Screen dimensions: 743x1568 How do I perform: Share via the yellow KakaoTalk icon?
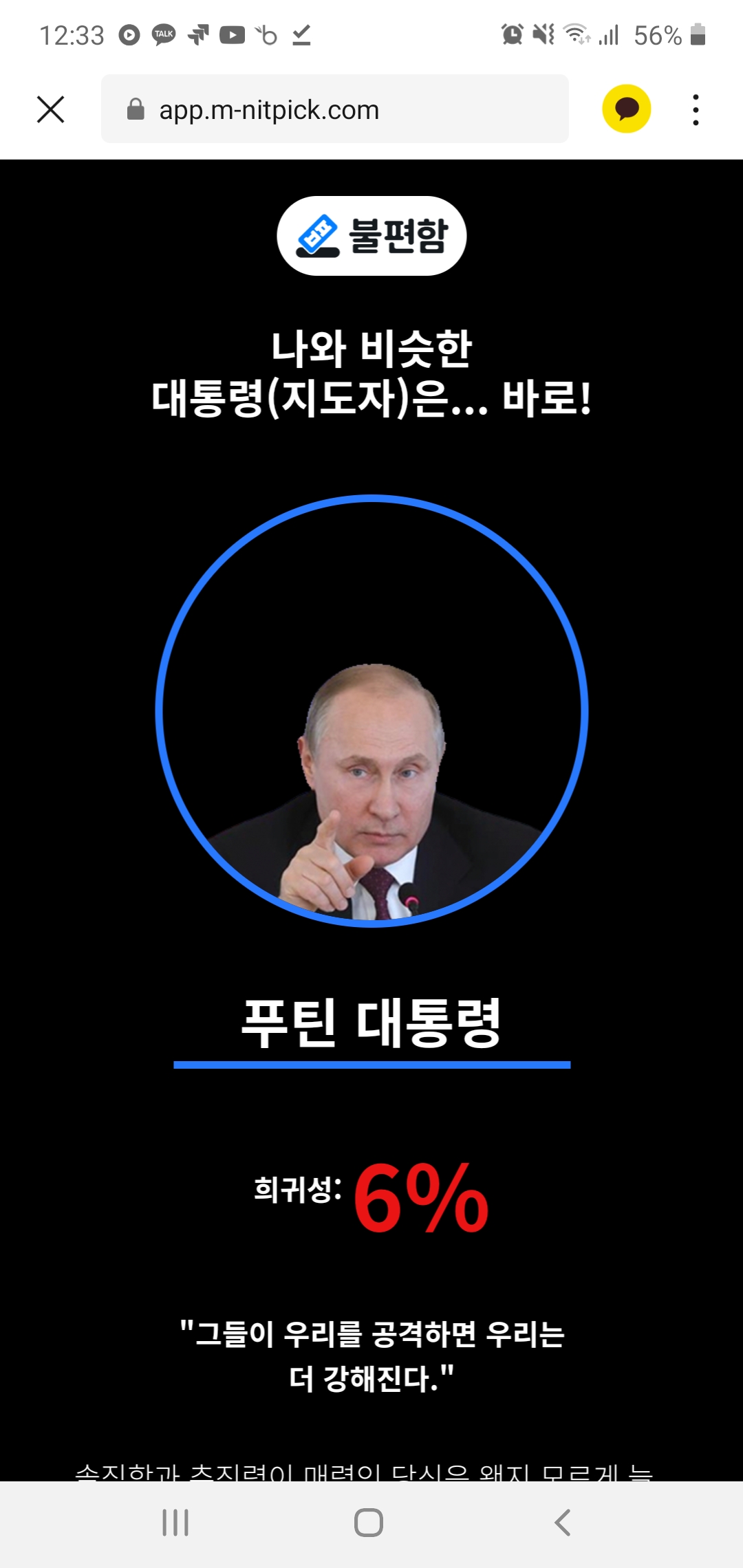click(x=626, y=109)
